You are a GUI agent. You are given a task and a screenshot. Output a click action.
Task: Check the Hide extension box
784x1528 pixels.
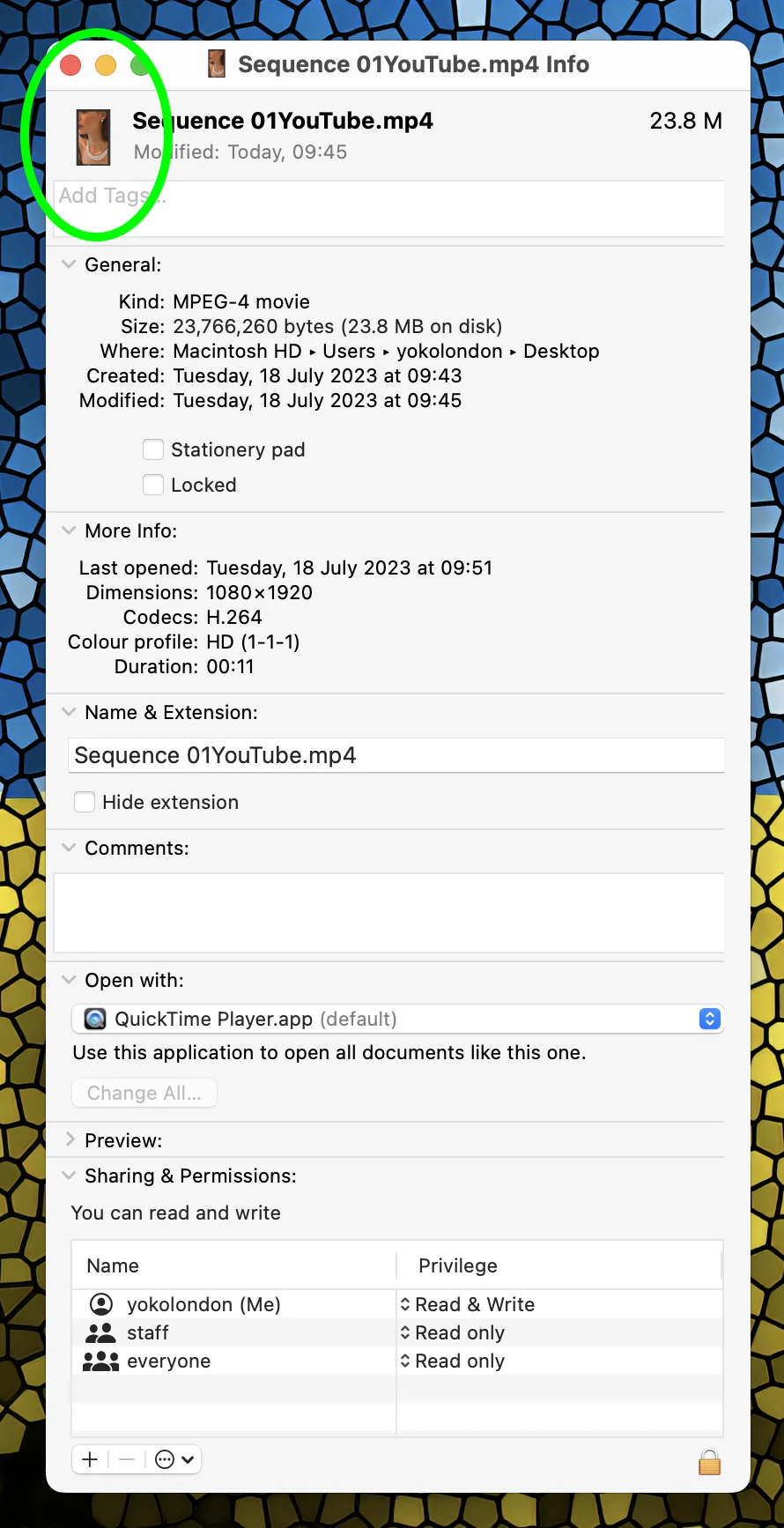pyautogui.click(x=85, y=803)
